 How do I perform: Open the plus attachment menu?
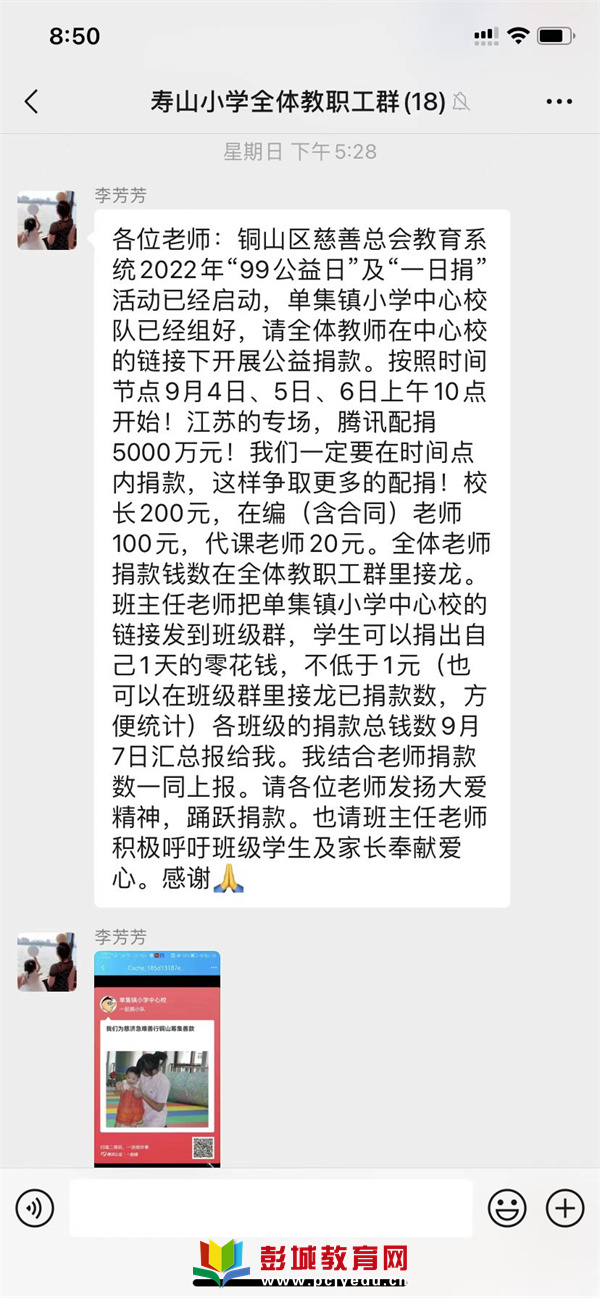565,1208
